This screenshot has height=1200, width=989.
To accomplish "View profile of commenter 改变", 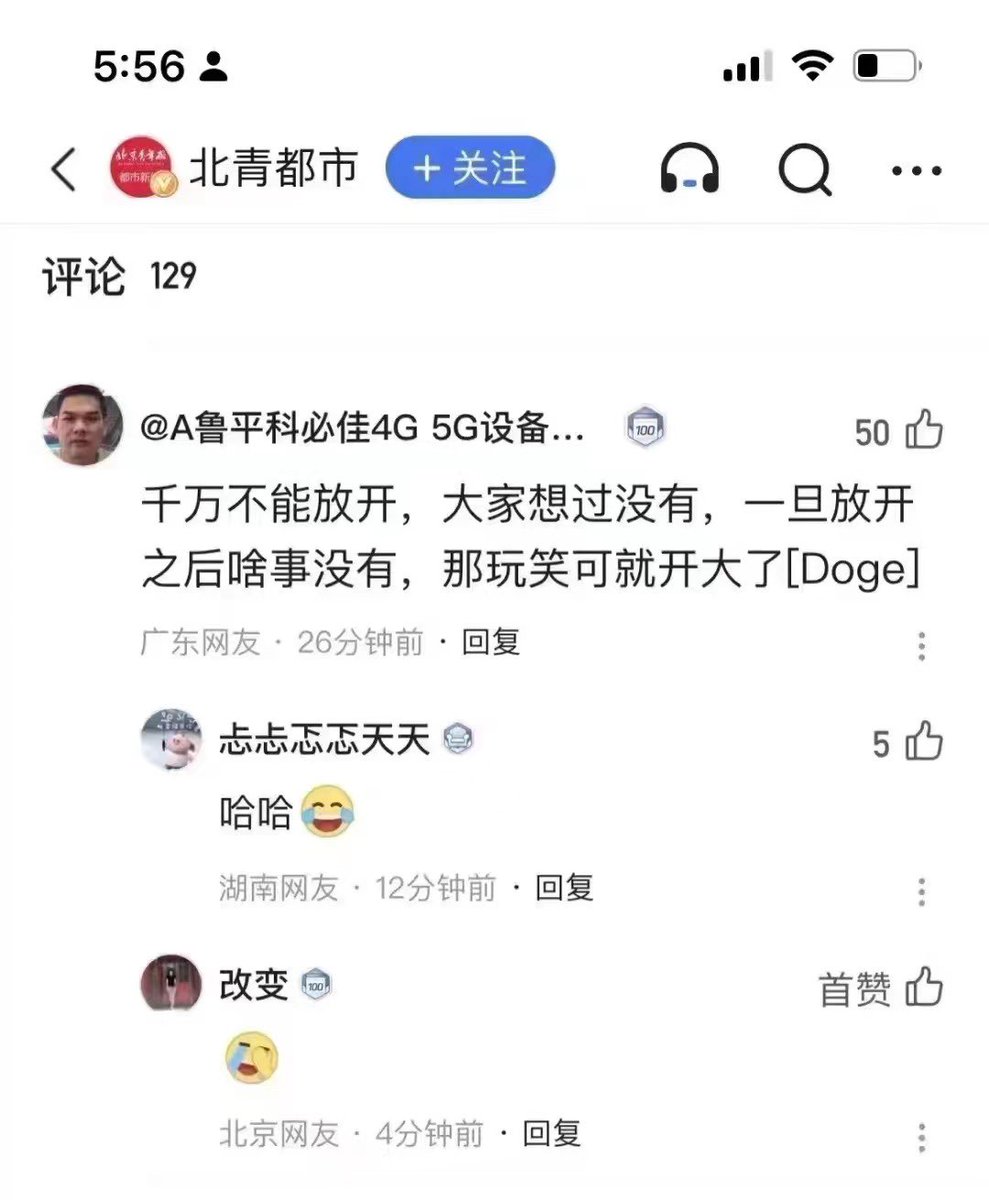I will [171, 984].
